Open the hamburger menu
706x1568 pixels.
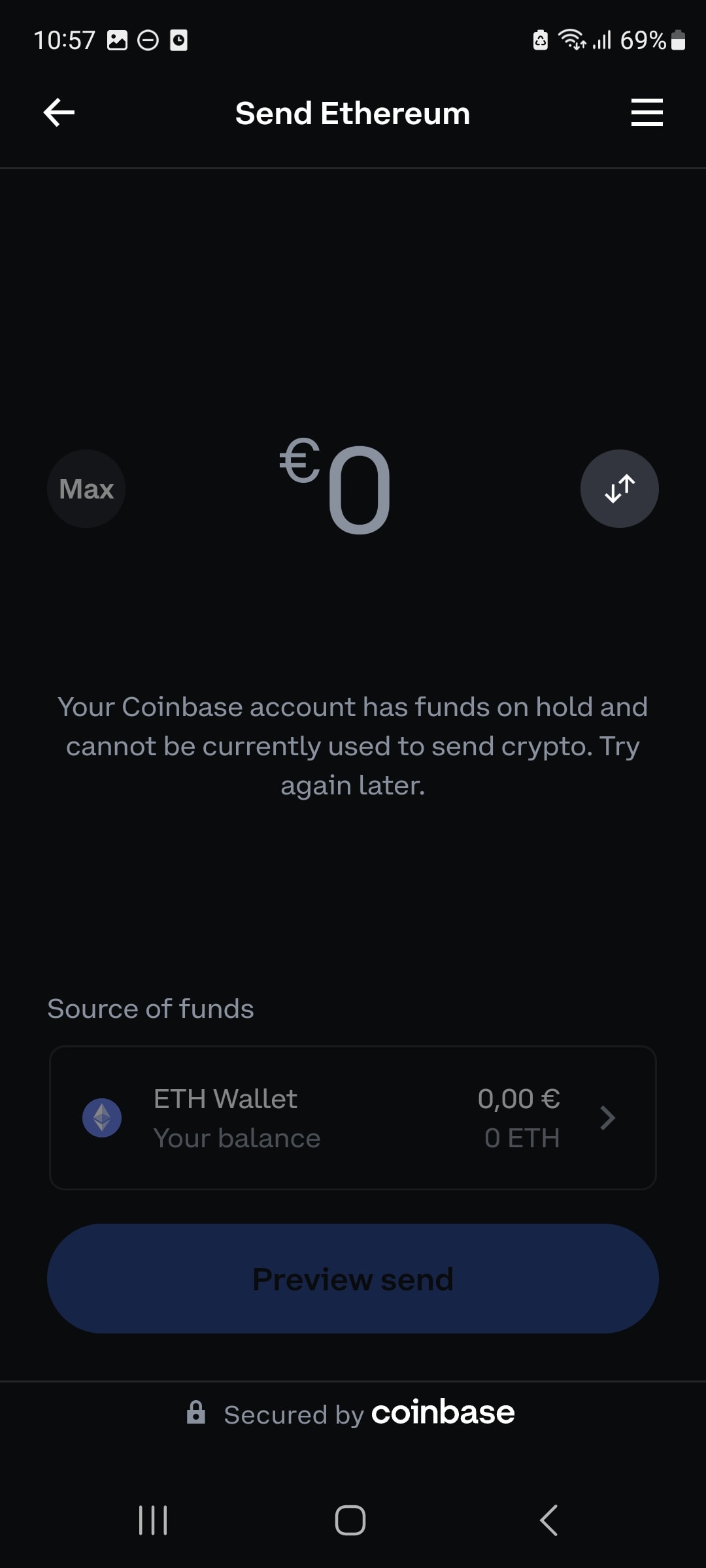point(647,112)
